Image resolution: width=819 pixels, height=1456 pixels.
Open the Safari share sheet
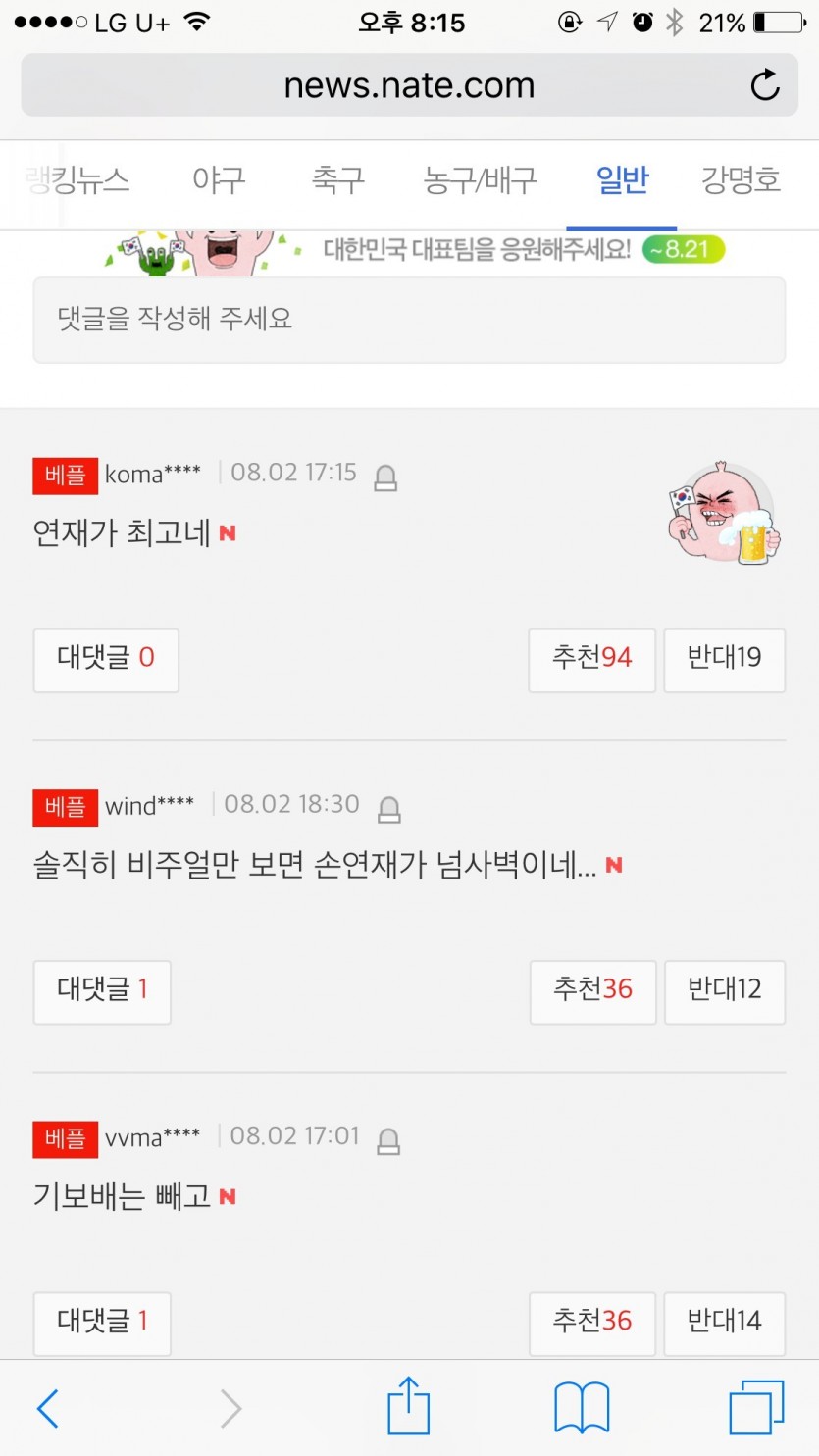tap(408, 1407)
